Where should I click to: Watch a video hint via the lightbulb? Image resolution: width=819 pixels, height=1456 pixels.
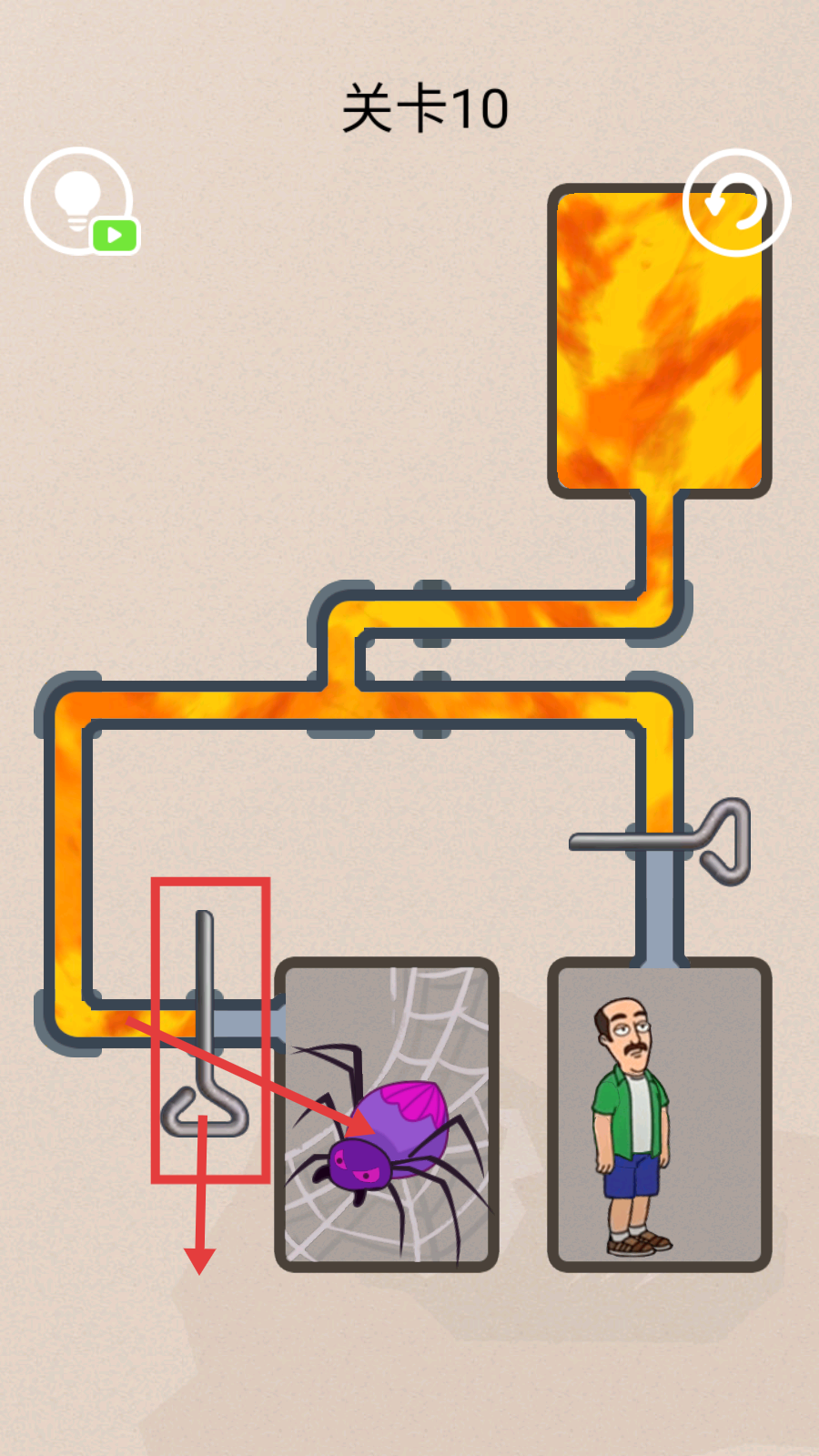[79, 201]
